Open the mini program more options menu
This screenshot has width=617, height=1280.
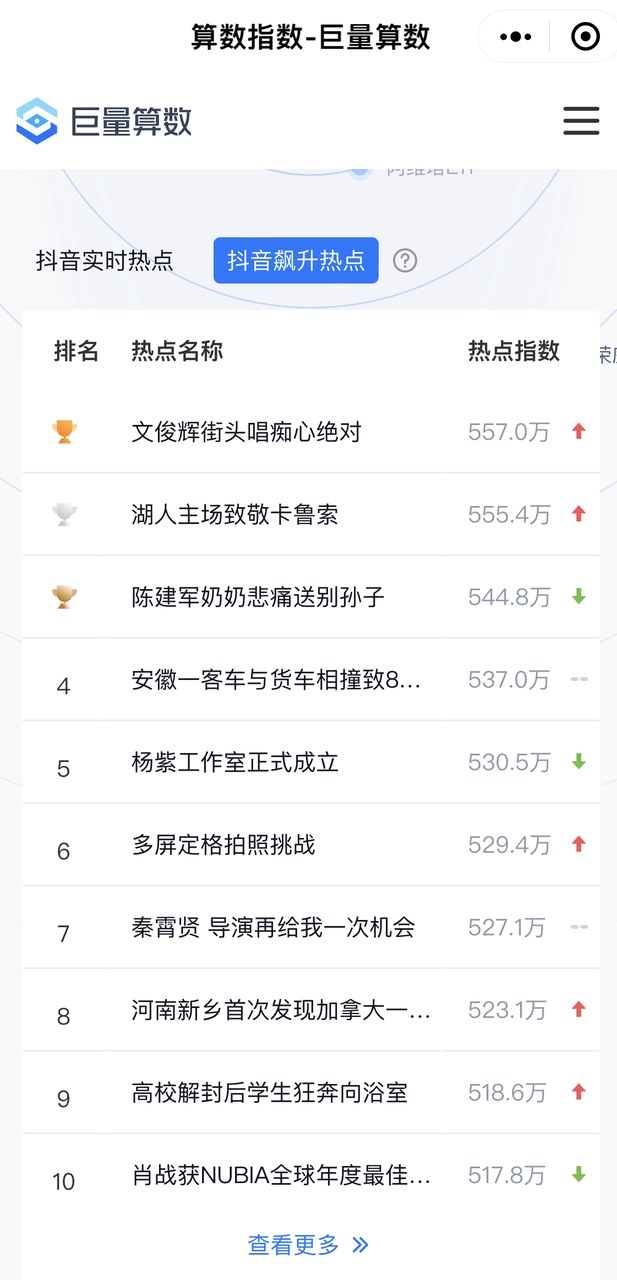515,37
